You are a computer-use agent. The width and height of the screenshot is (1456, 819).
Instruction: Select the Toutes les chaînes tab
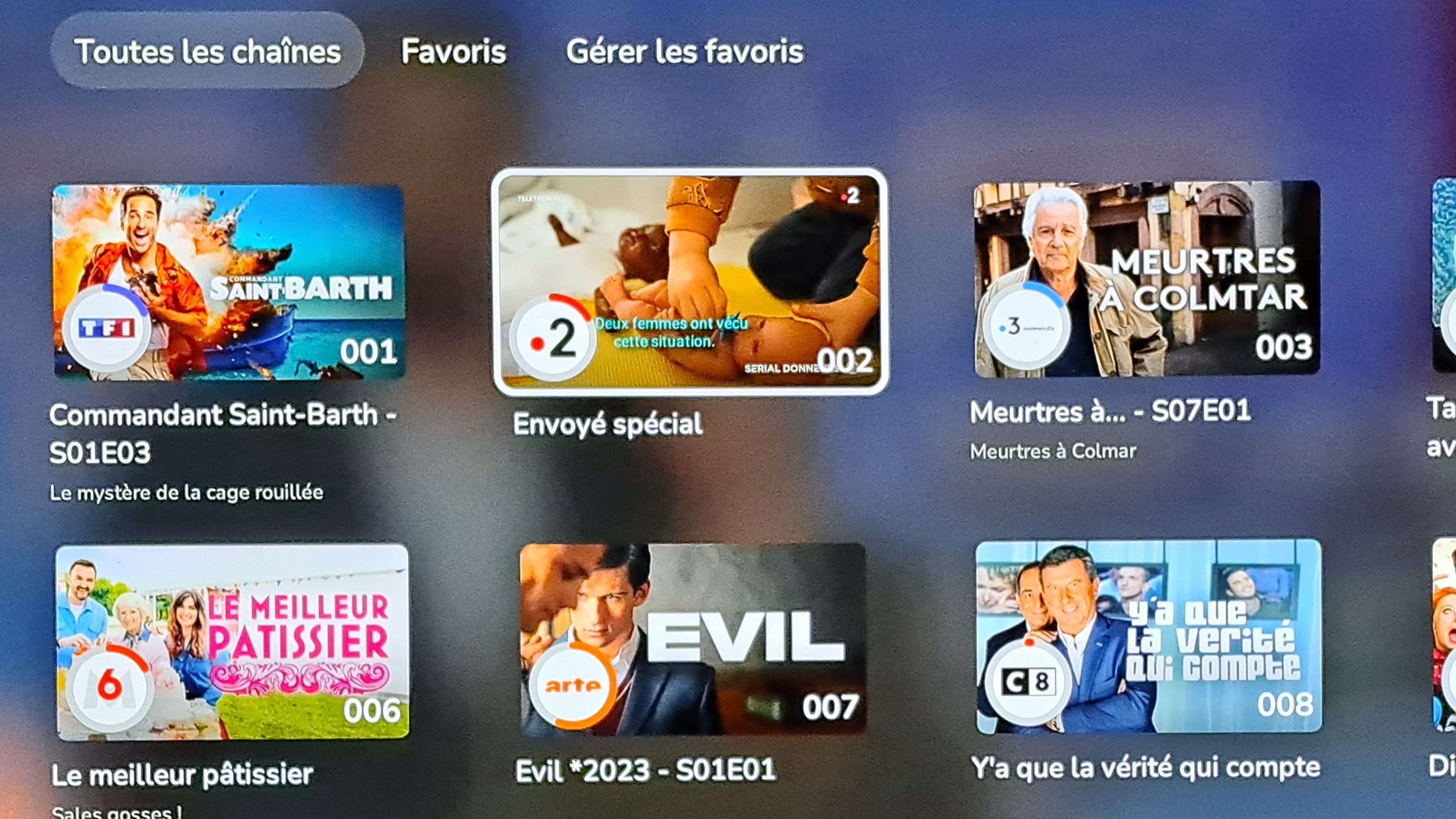[x=207, y=51]
